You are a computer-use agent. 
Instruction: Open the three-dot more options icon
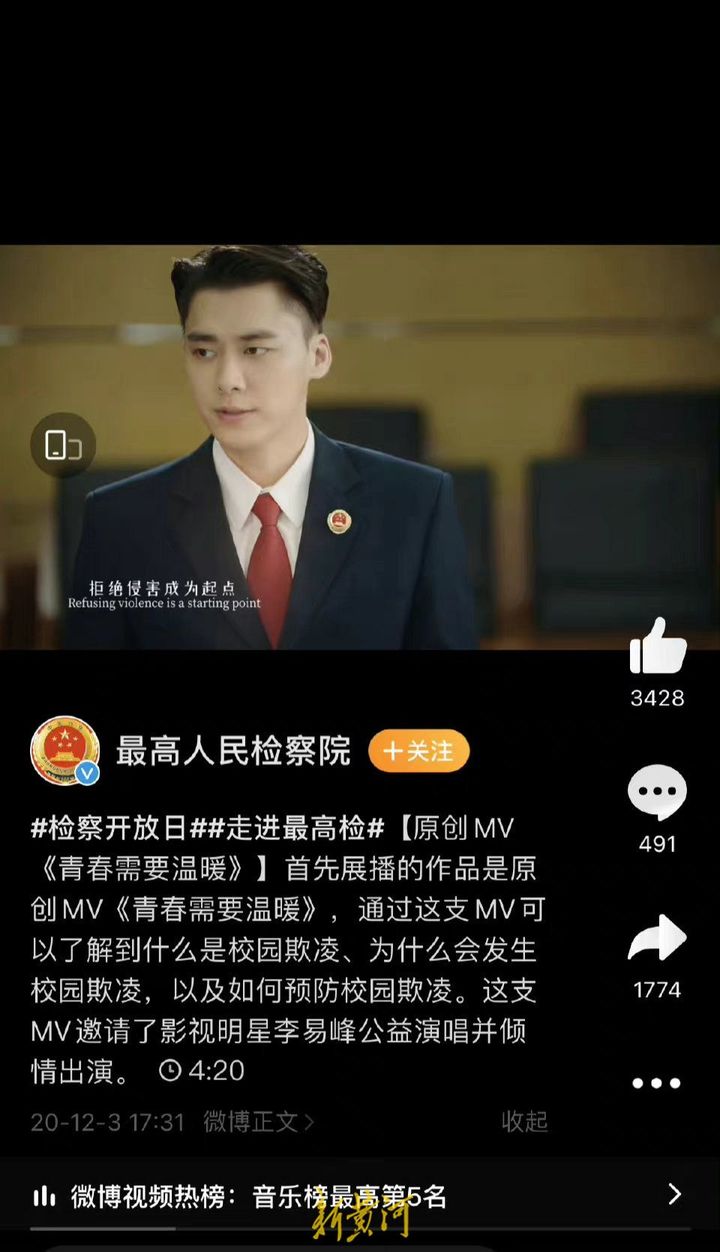[656, 1083]
